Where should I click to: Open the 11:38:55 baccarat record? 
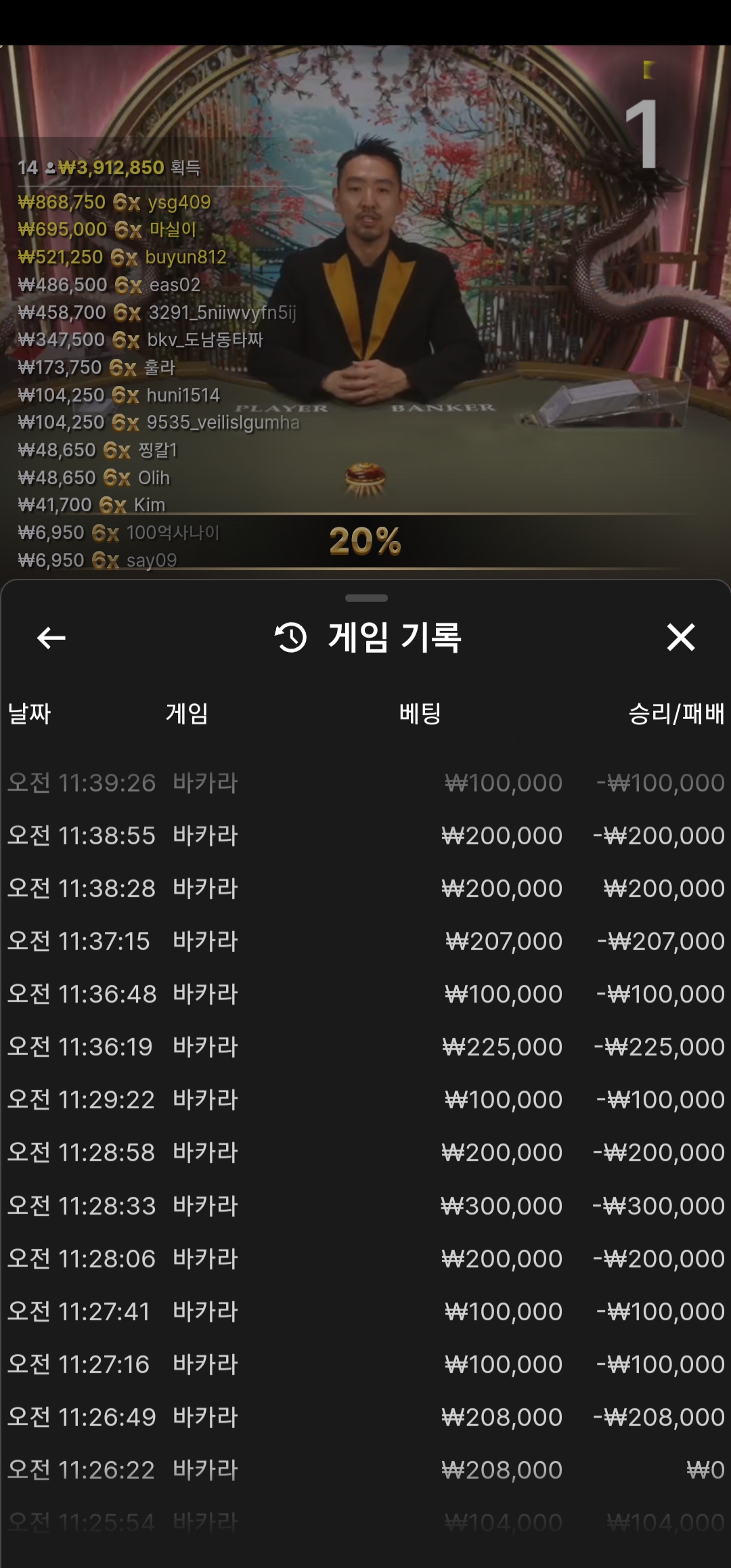(365, 835)
